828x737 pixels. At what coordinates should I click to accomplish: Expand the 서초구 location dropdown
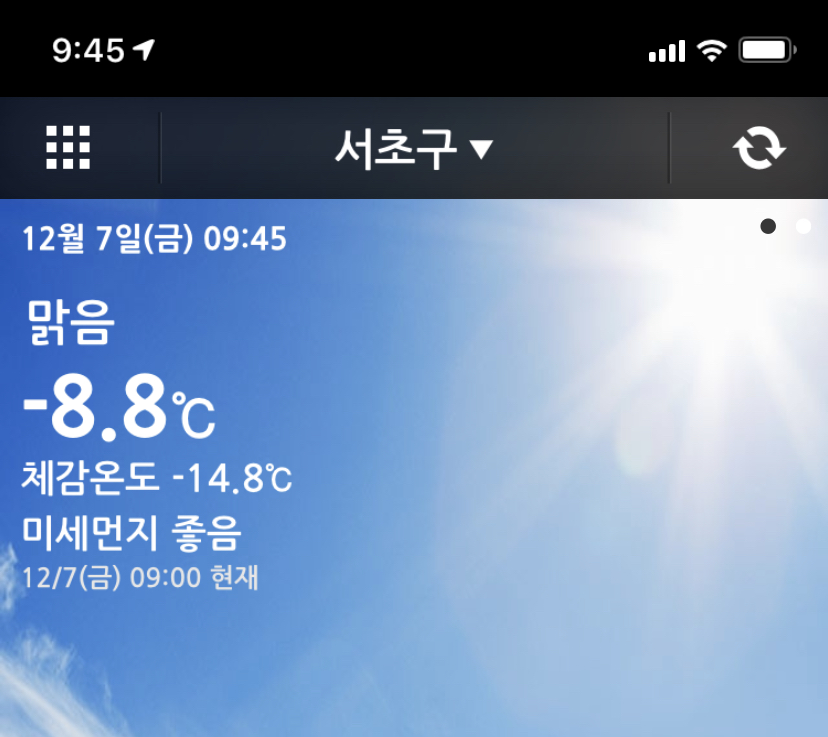[414, 149]
